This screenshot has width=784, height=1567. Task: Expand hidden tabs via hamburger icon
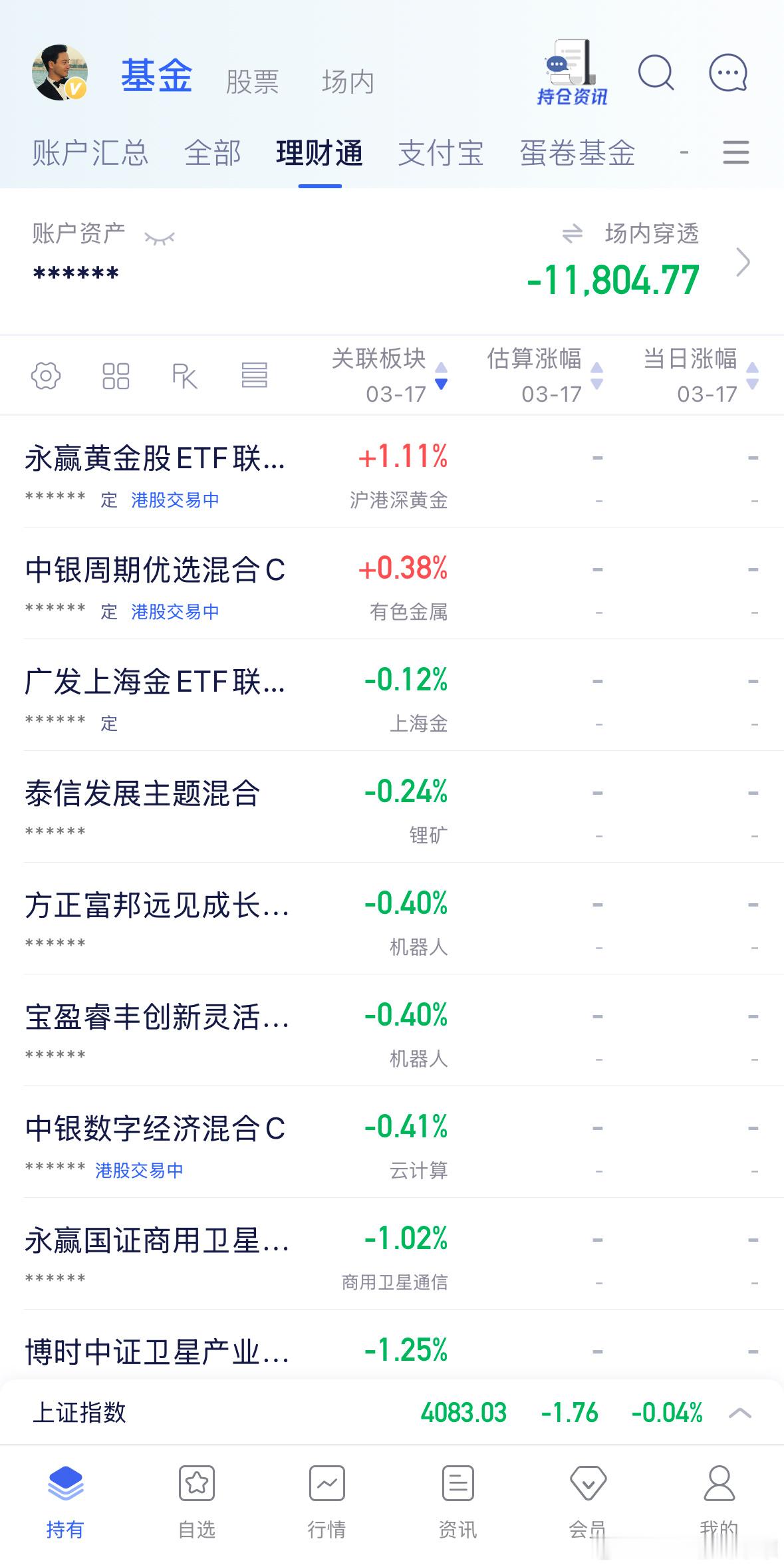[735, 153]
